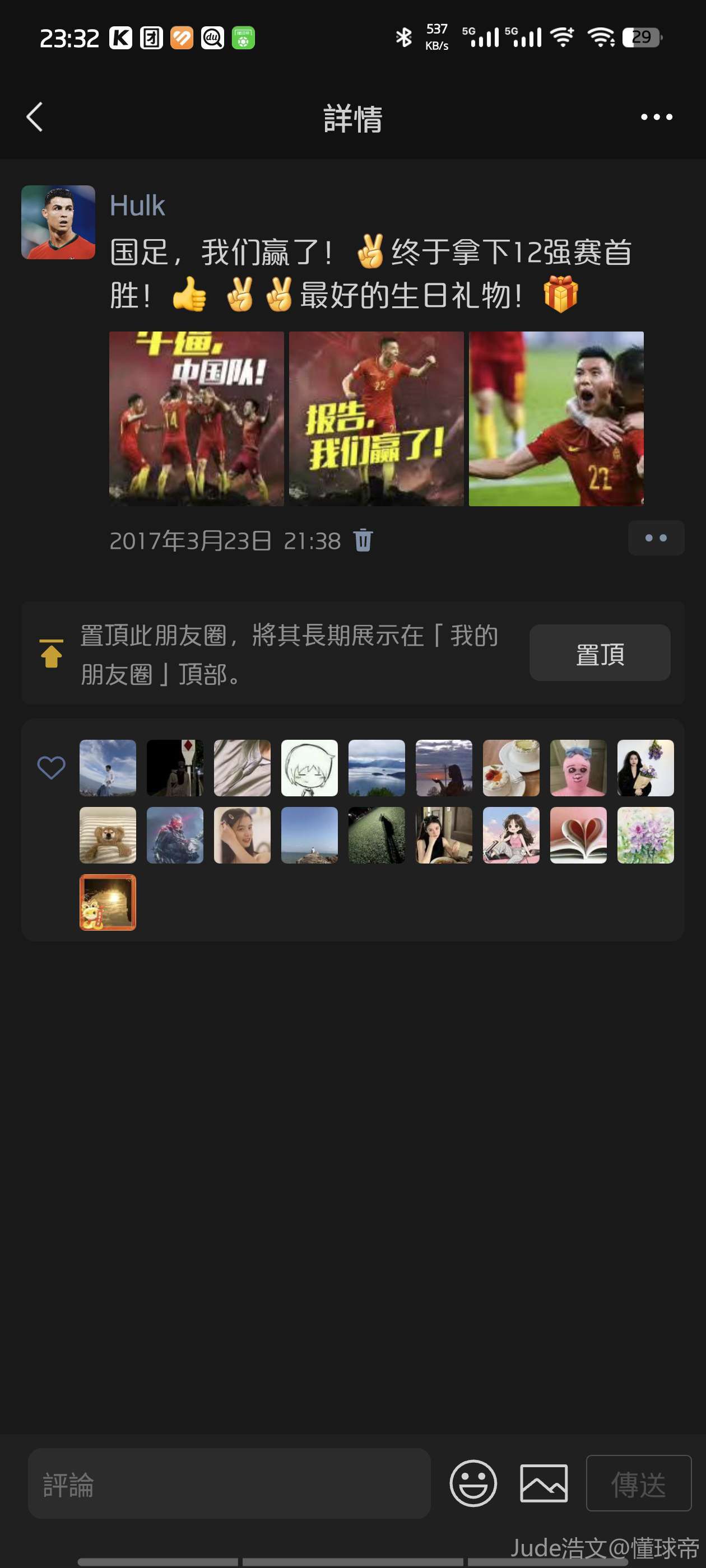This screenshot has width=706, height=1568.
Task: Tap 傳送 to send comment
Action: (x=638, y=1483)
